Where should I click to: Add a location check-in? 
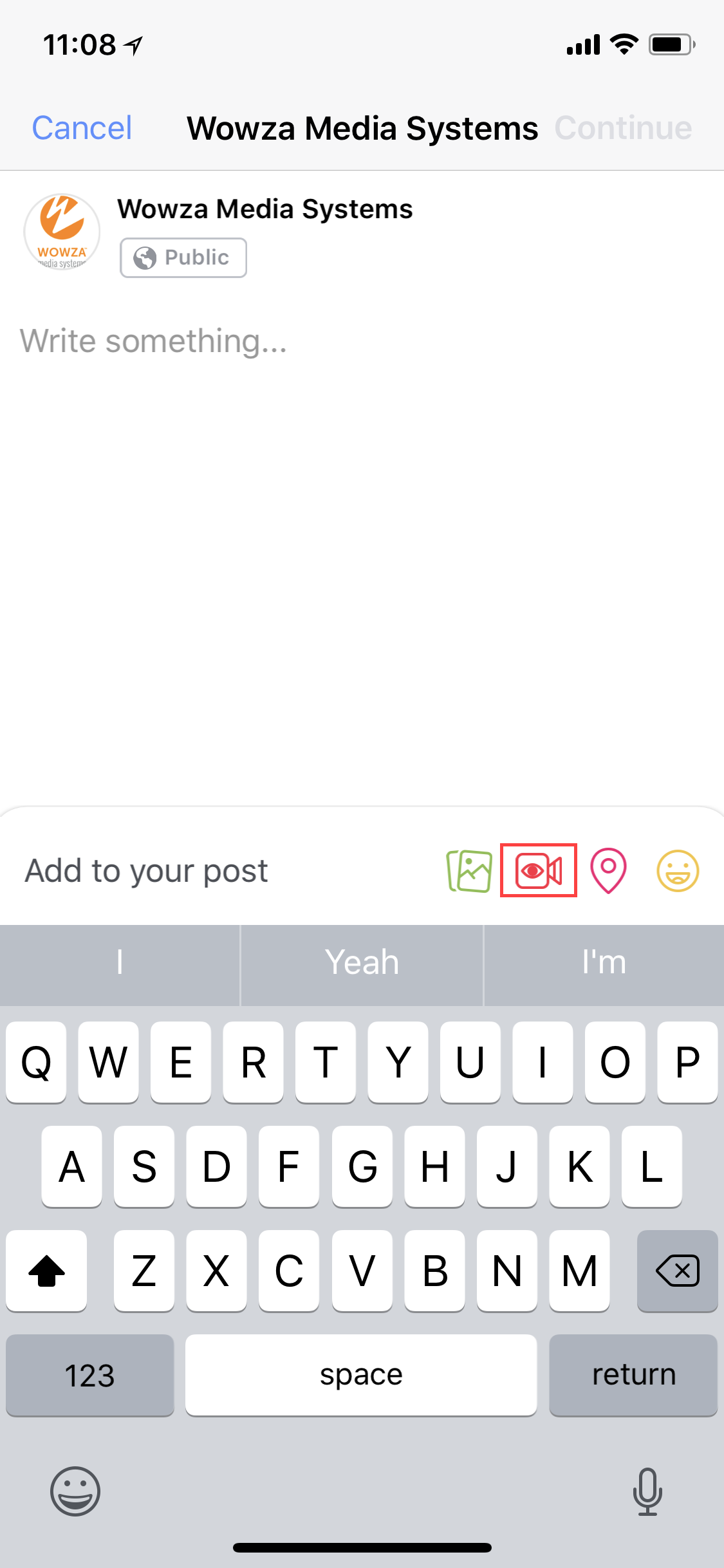coord(608,870)
